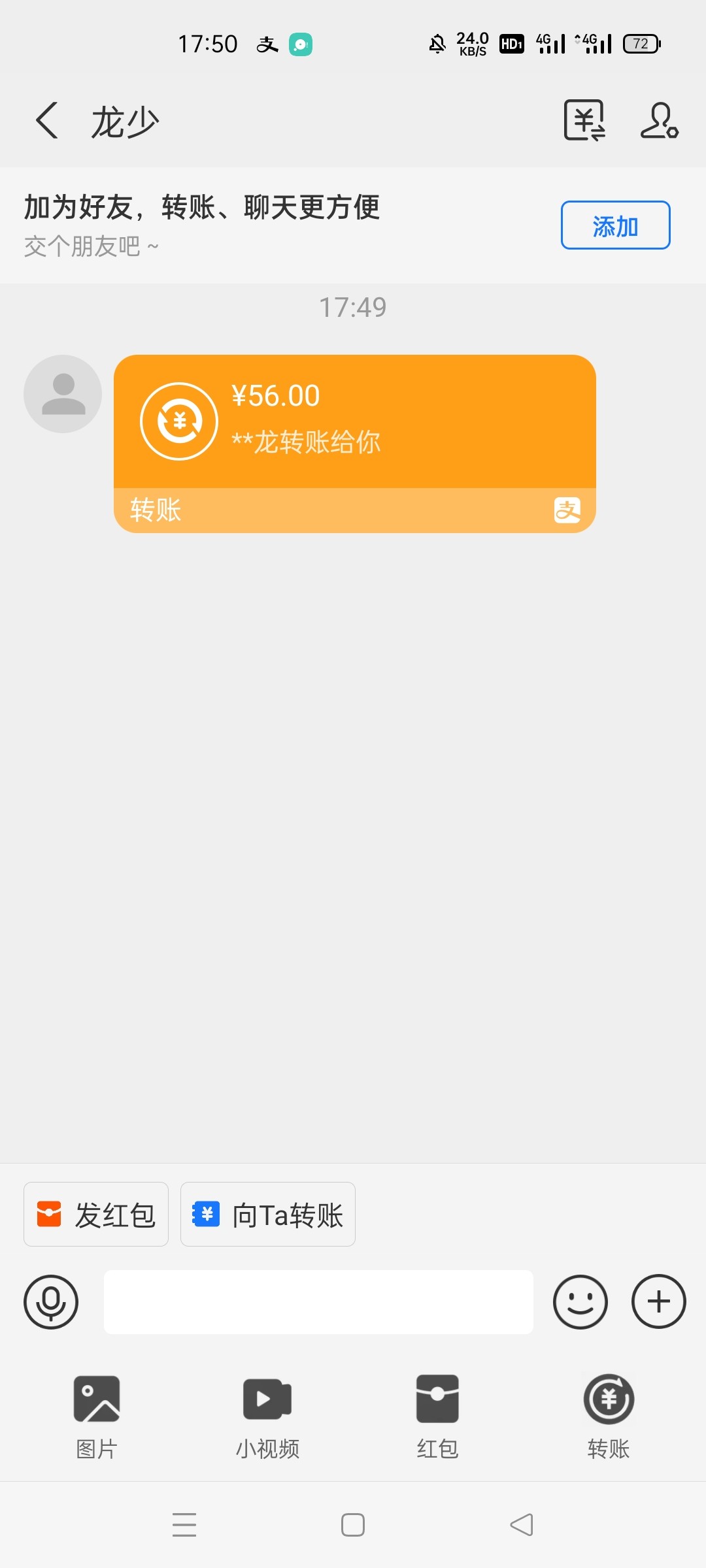Select 小视频 to record a video

[267, 1414]
